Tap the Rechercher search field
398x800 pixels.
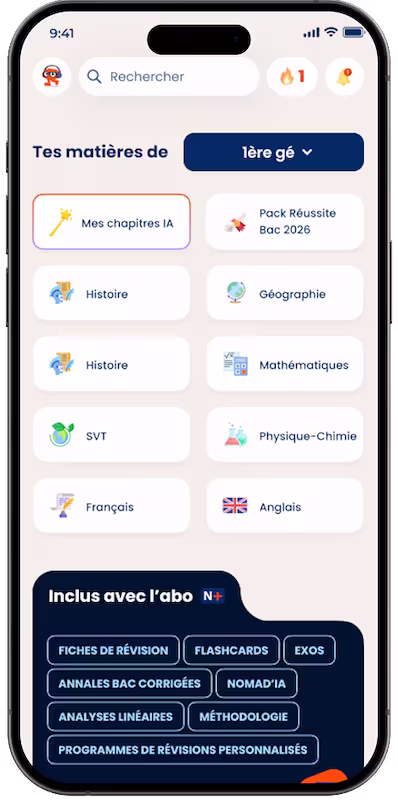169,77
